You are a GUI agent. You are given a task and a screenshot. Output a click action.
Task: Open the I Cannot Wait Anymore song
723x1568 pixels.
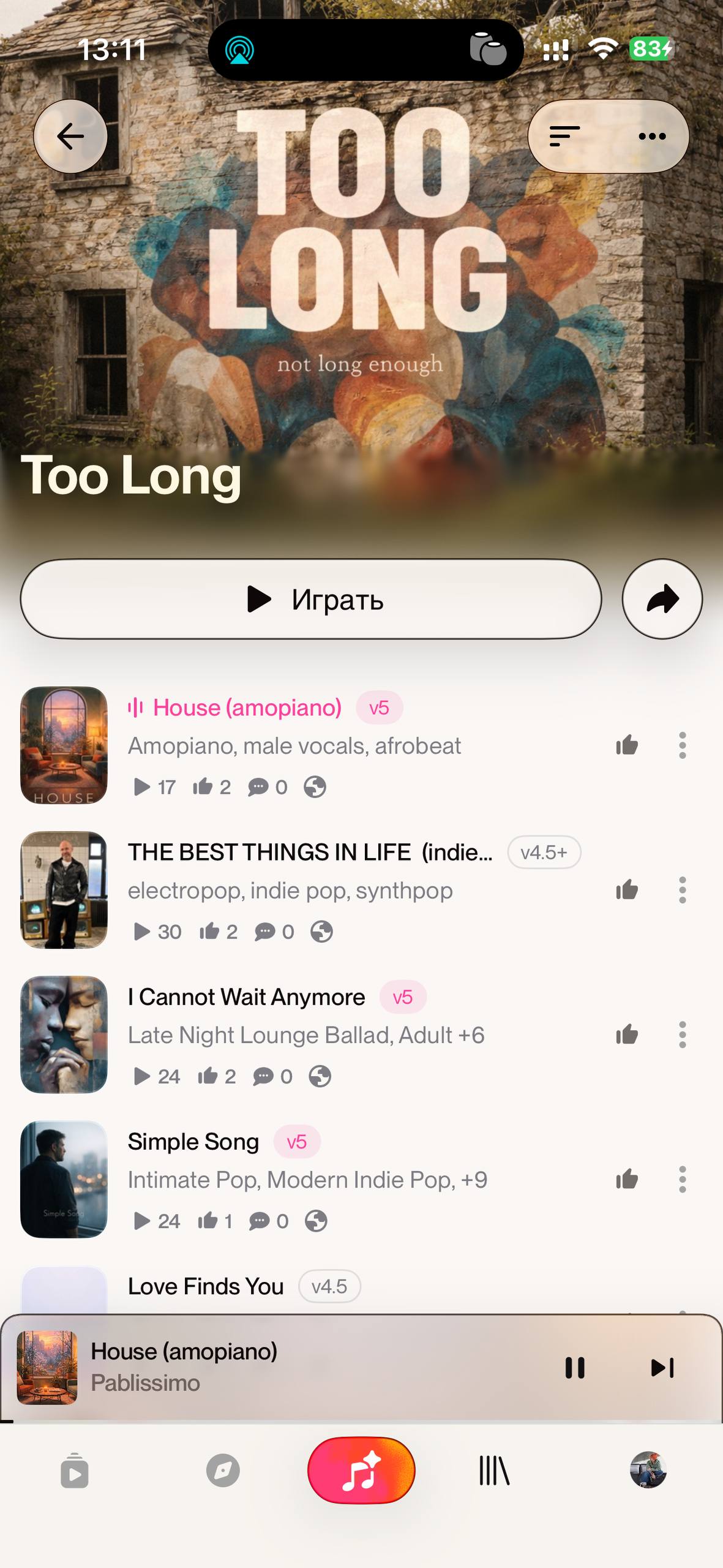click(246, 997)
